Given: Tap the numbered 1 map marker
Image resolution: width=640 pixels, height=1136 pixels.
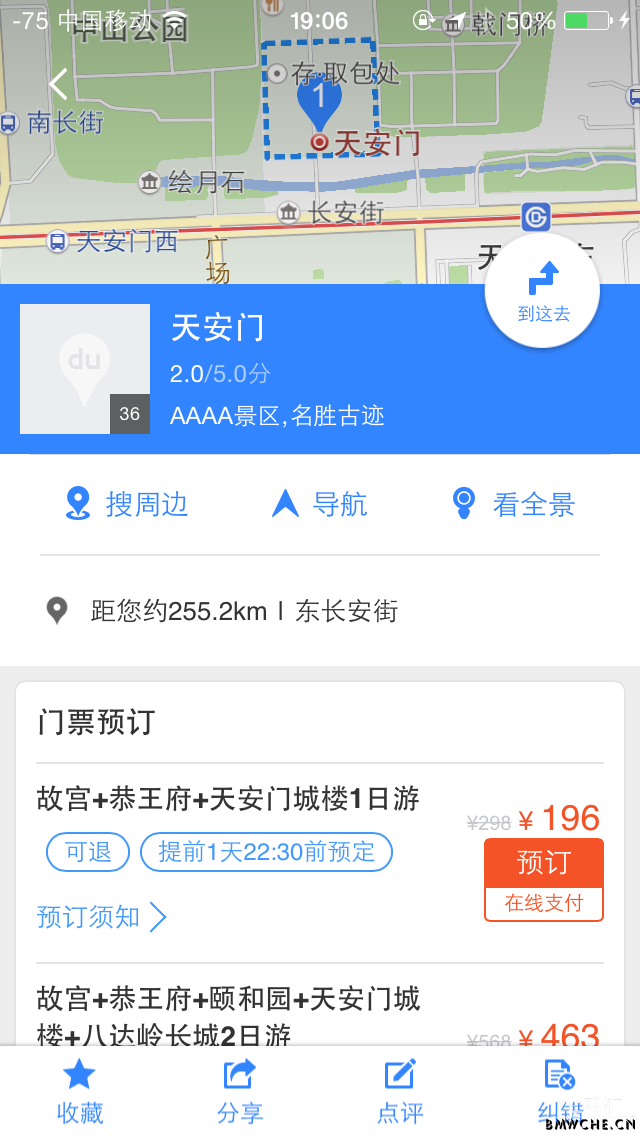Looking at the screenshot, I should [320, 101].
